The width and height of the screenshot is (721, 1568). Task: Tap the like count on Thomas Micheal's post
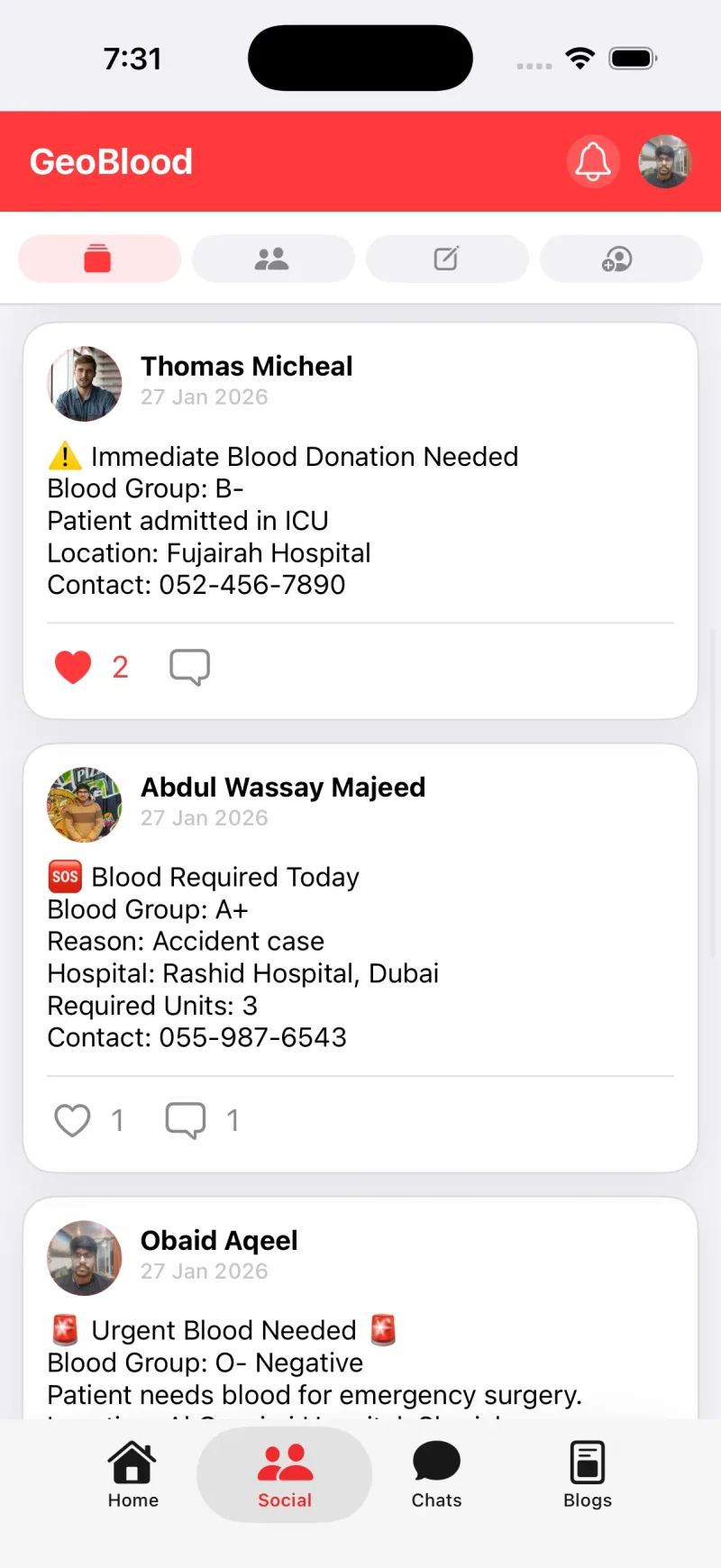tap(120, 667)
